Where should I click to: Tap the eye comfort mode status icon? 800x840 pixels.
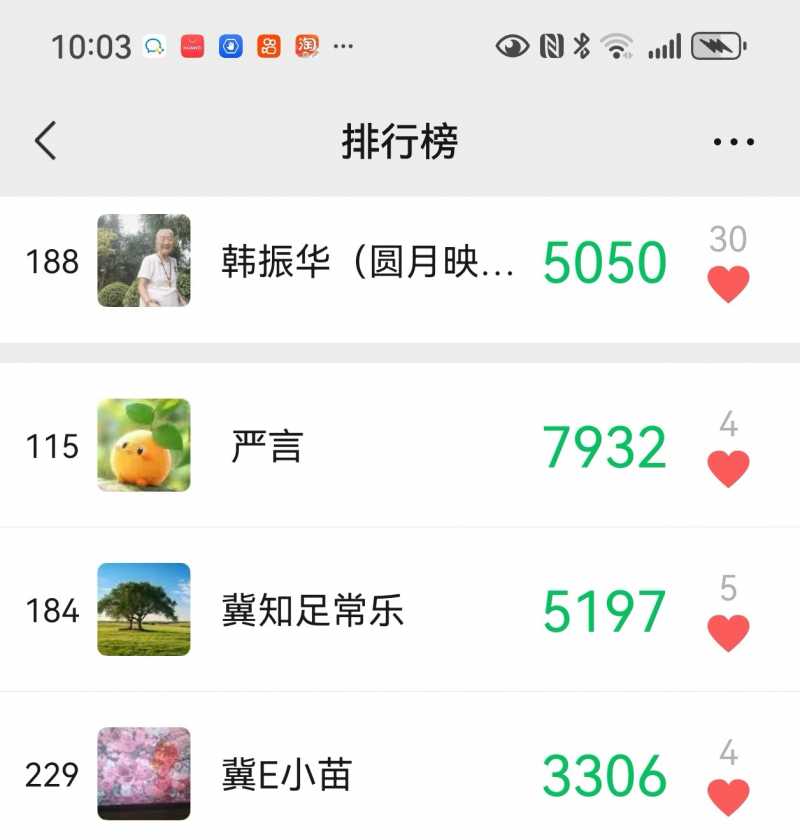512,44
